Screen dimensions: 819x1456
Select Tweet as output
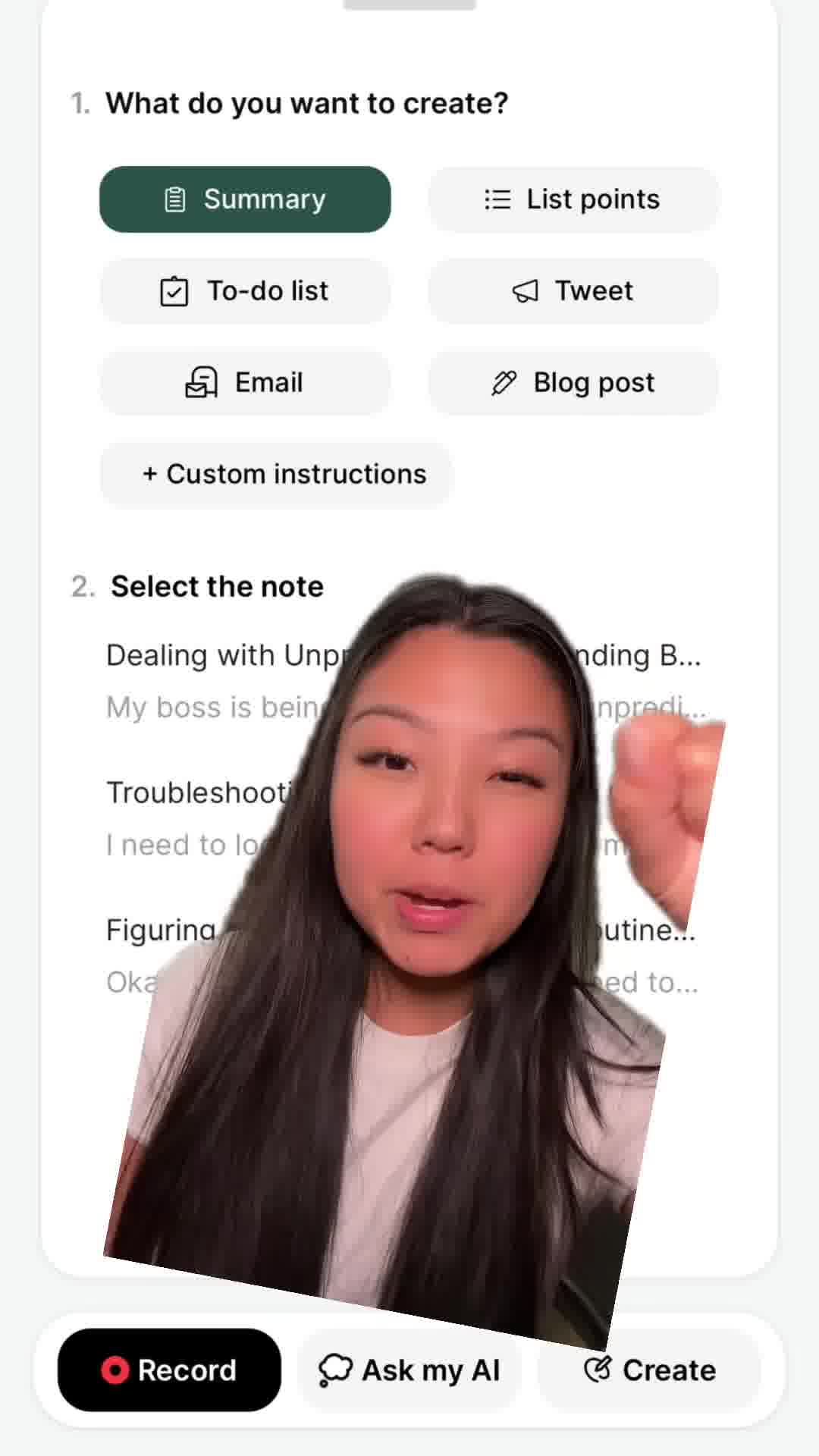pyautogui.click(x=573, y=291)
